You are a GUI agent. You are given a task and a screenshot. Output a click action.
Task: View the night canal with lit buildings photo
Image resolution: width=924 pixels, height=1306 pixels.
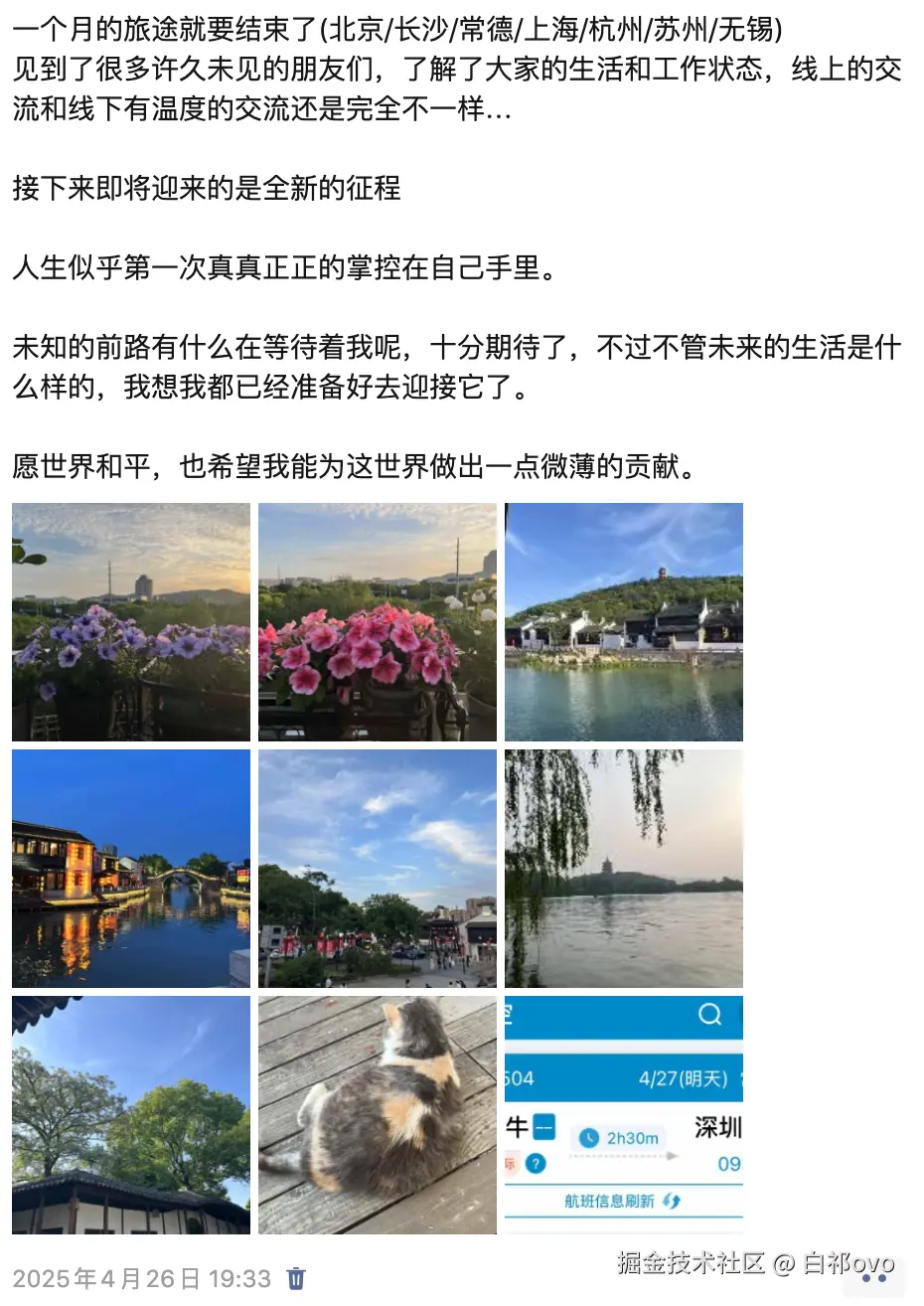pyautogui.click(x=131, y=869)
